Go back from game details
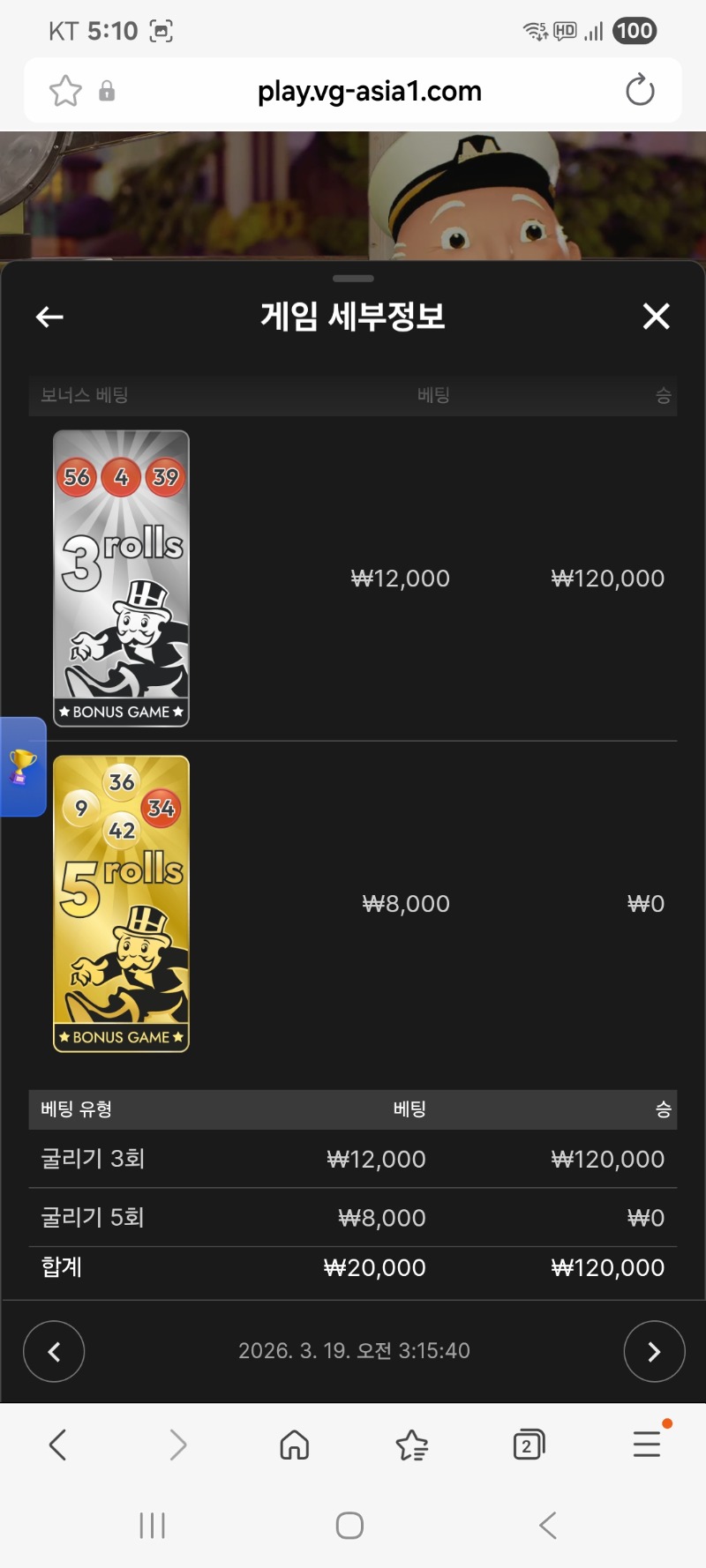Screen dimensions: 706x1568 point(49,317)
